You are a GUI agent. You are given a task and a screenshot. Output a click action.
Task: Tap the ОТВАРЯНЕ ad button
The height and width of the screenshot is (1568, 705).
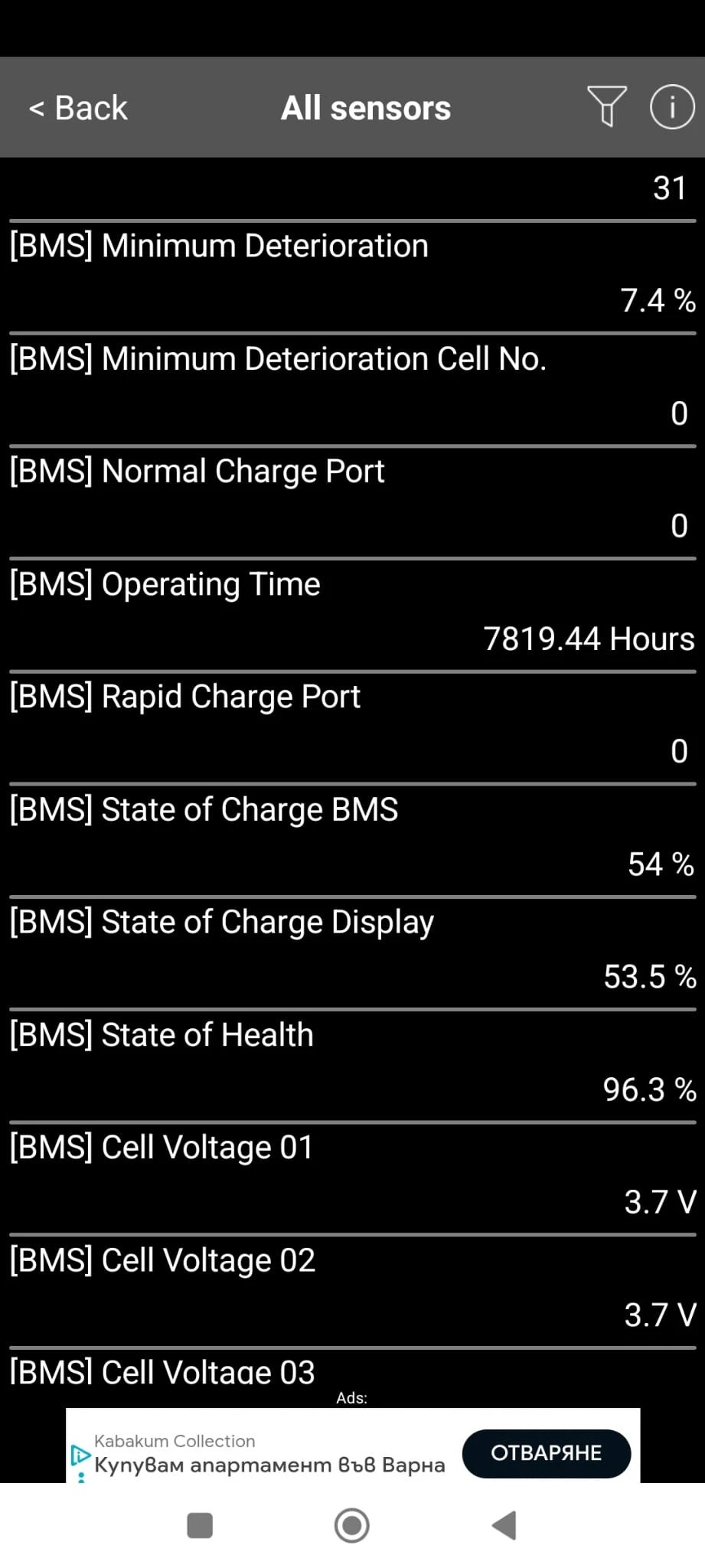point(546,1453)
